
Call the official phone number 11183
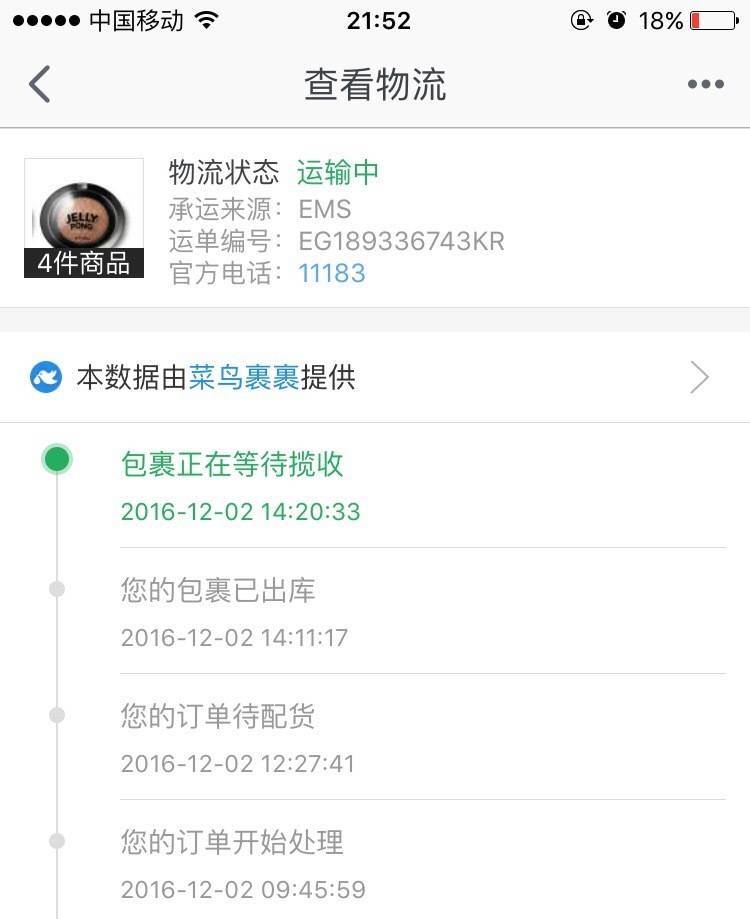click(332, 273)
